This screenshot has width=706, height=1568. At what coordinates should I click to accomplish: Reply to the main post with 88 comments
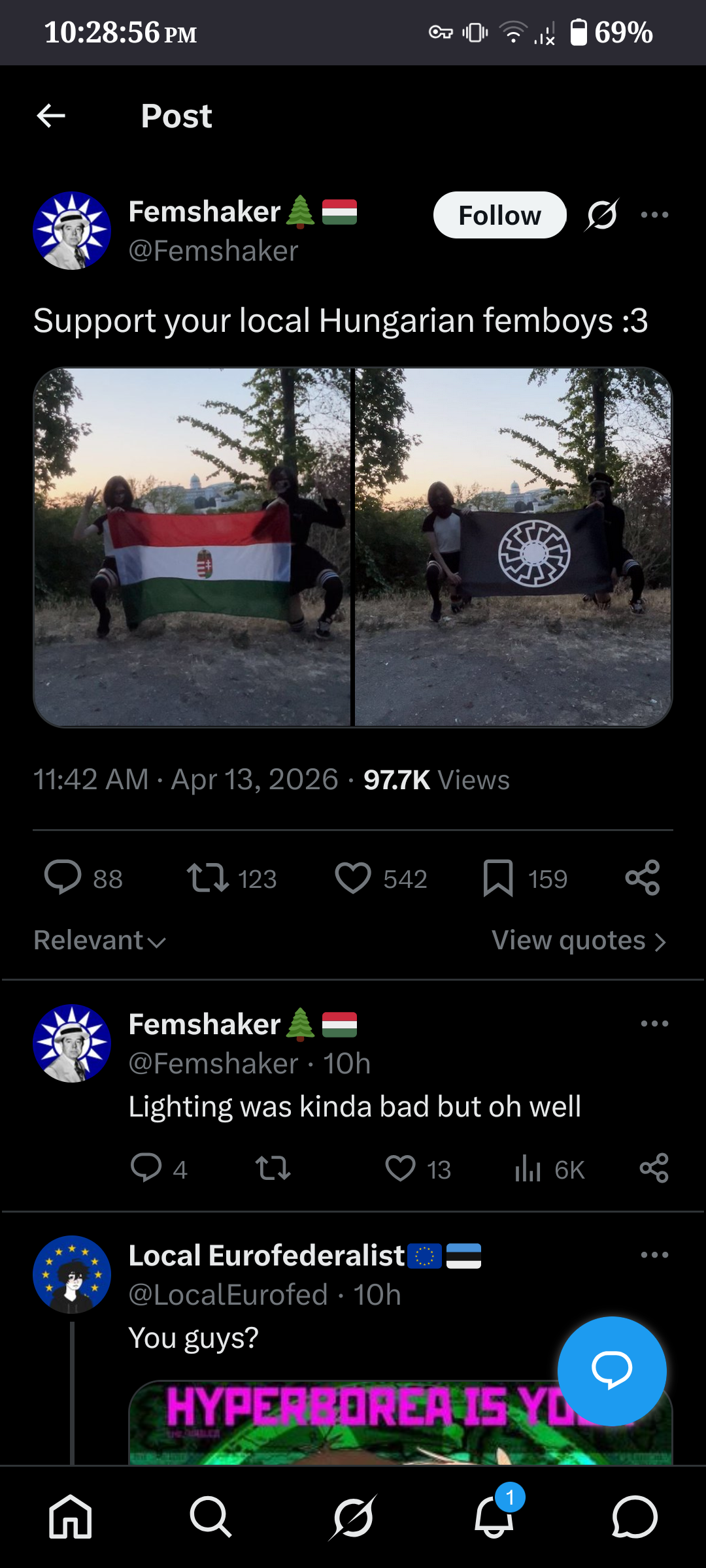point(63,877)
